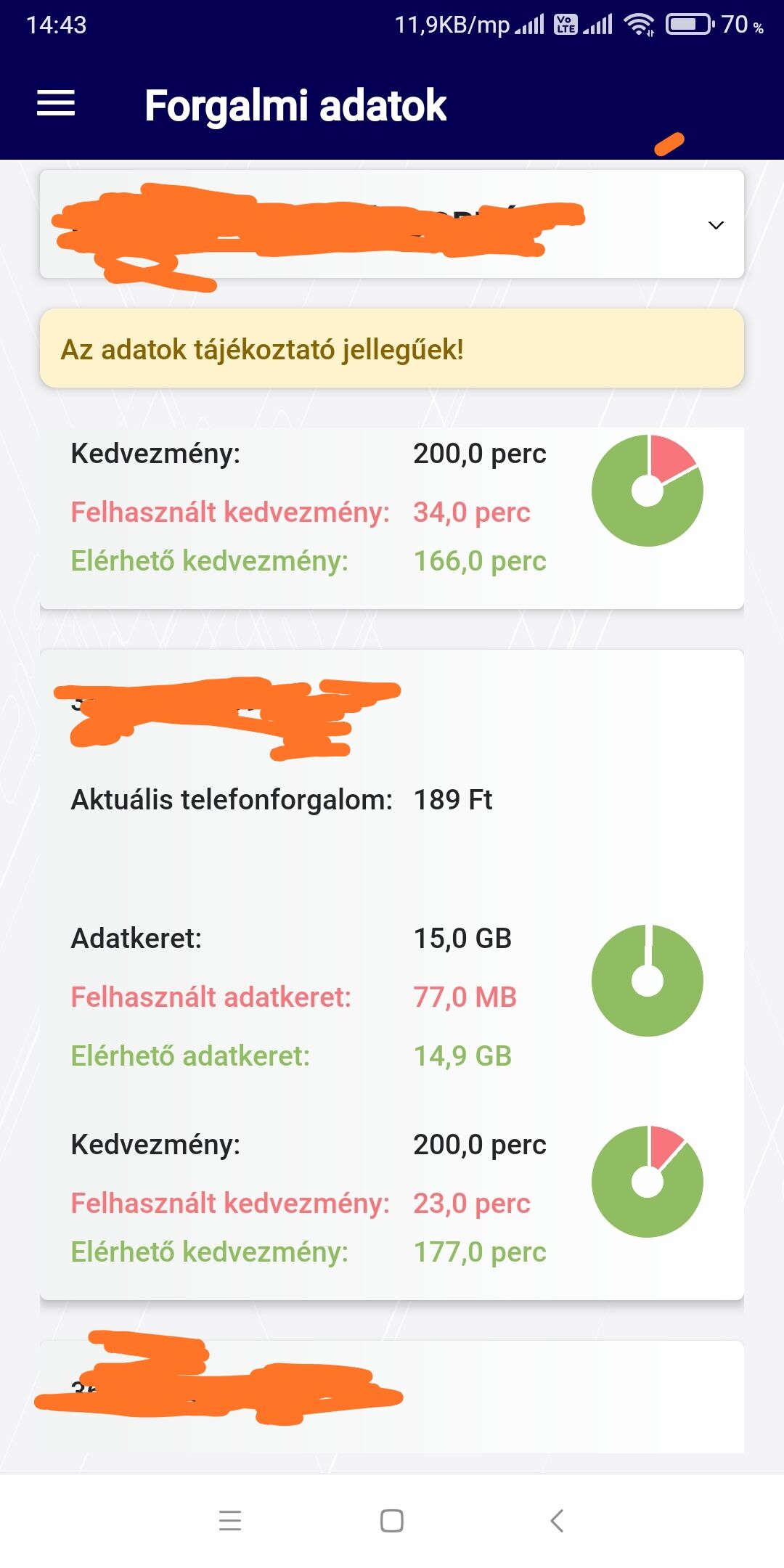Expand the account selection dropdown
The width and height of the screenshot is (784, 1568).
(x=392, y=224)
